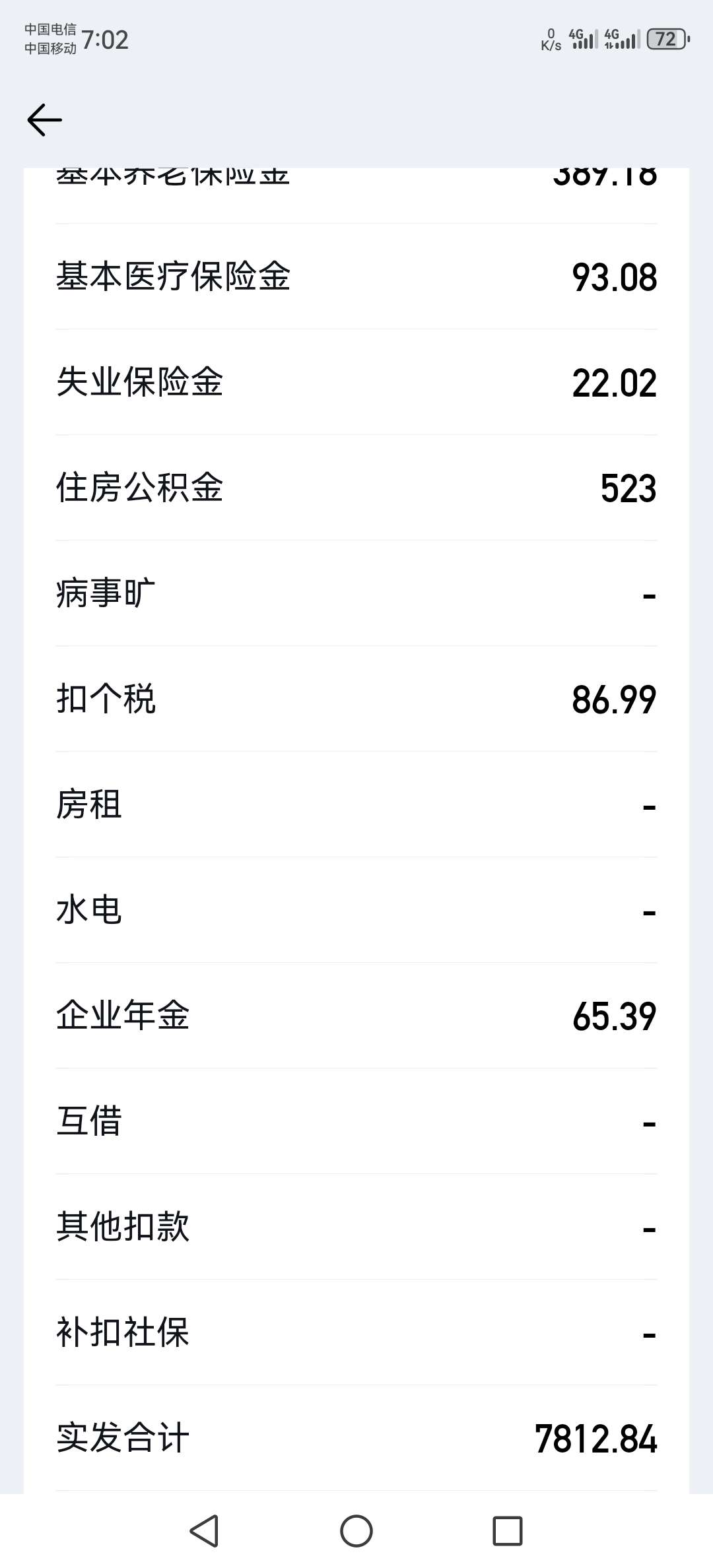Go to the system home screen

coord(356,1530)
